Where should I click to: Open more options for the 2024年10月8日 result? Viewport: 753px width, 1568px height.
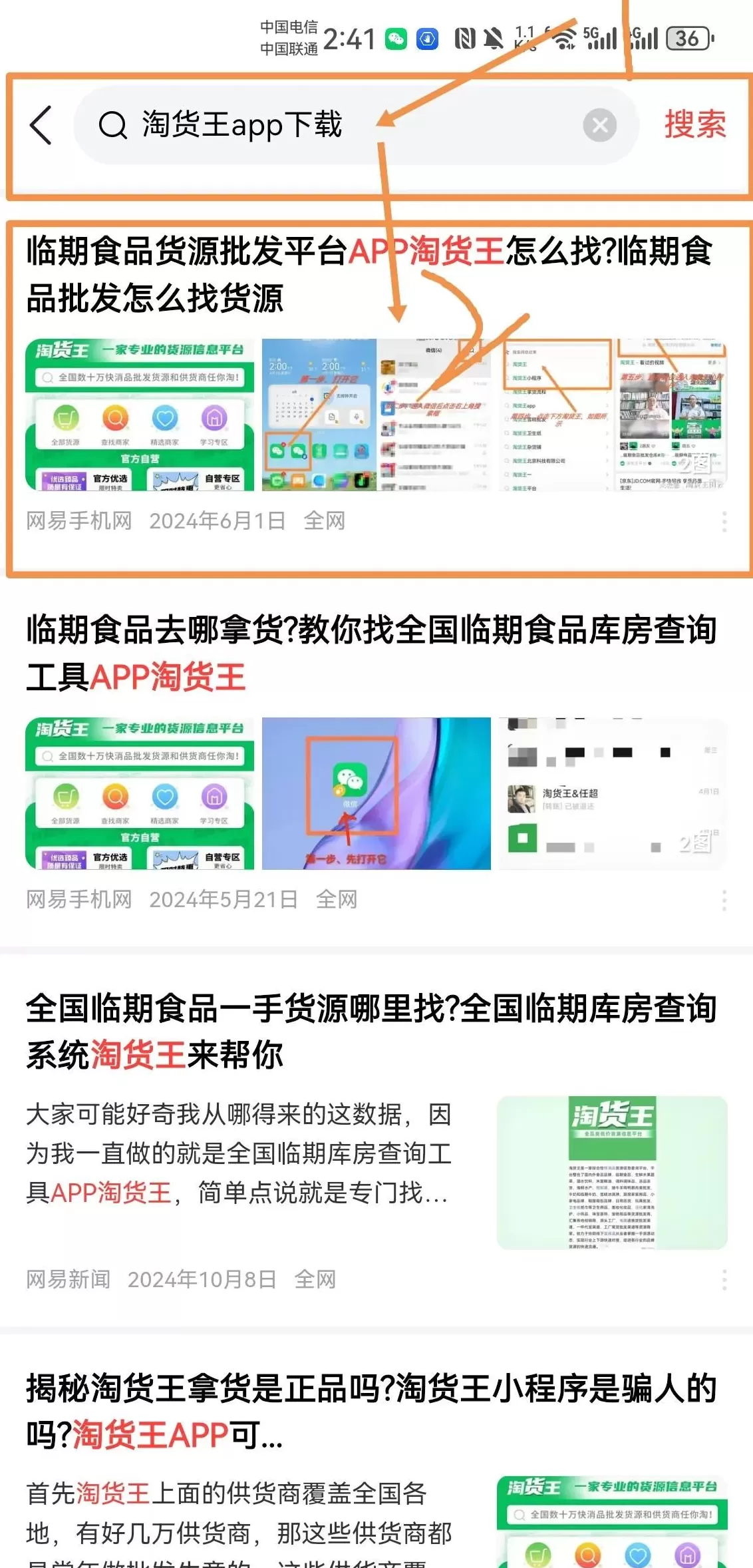(x=724, y=1279)
